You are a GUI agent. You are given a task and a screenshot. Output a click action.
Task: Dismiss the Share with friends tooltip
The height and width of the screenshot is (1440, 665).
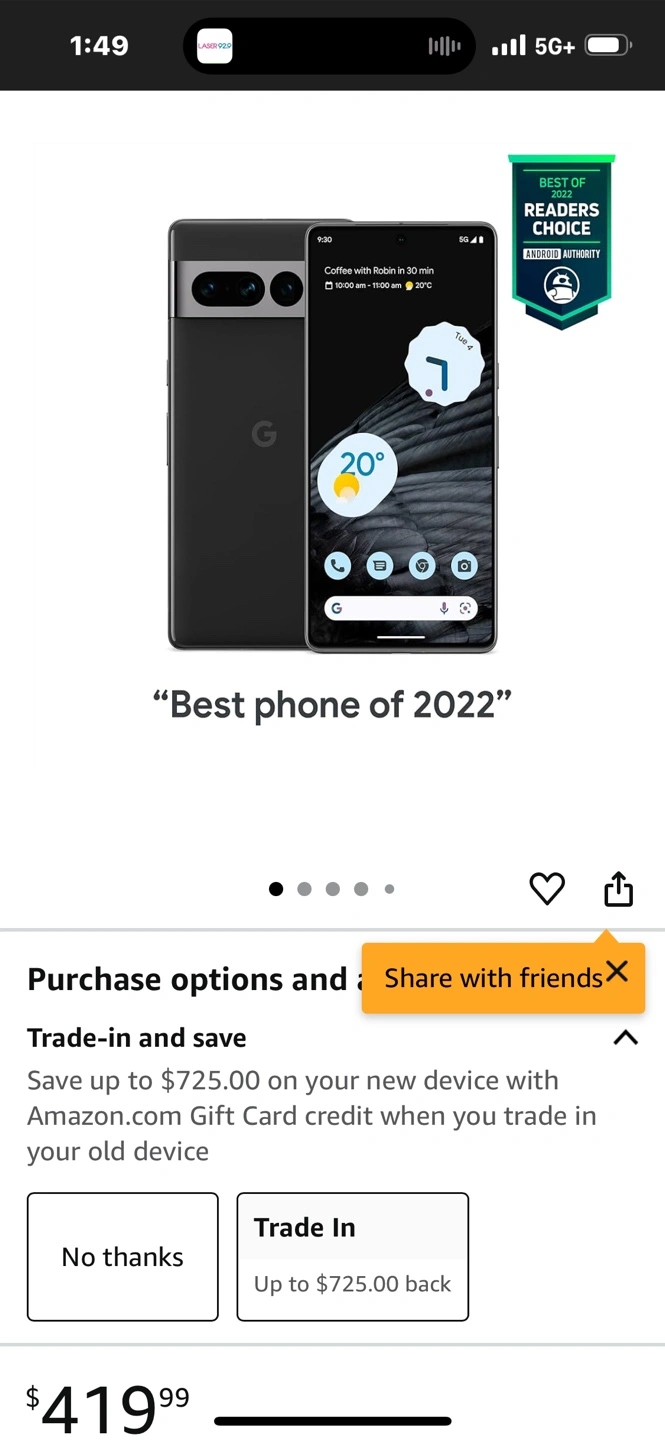617,971
